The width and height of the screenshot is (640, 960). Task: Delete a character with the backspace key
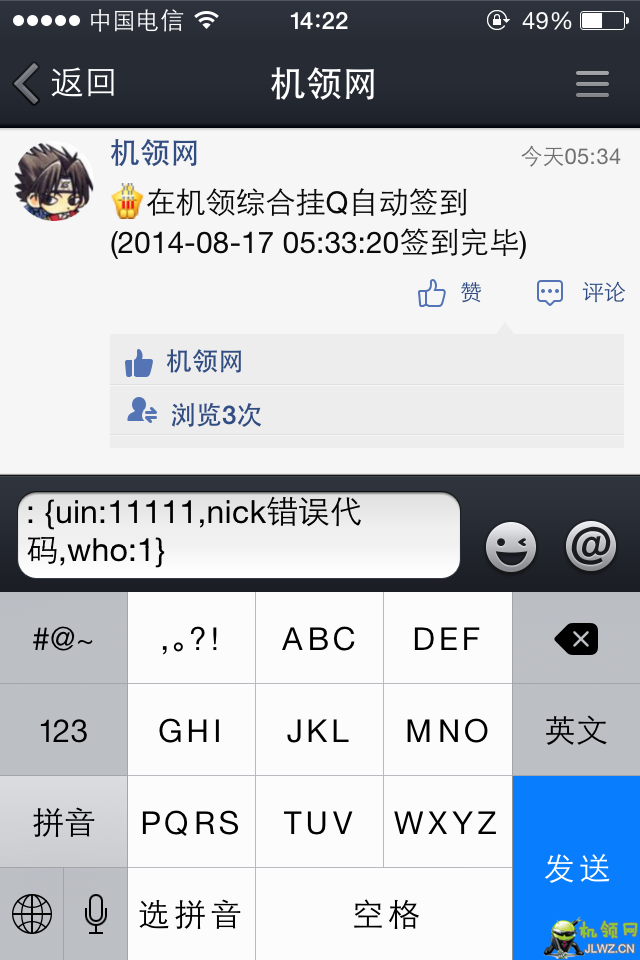click(x=576, y=638)
